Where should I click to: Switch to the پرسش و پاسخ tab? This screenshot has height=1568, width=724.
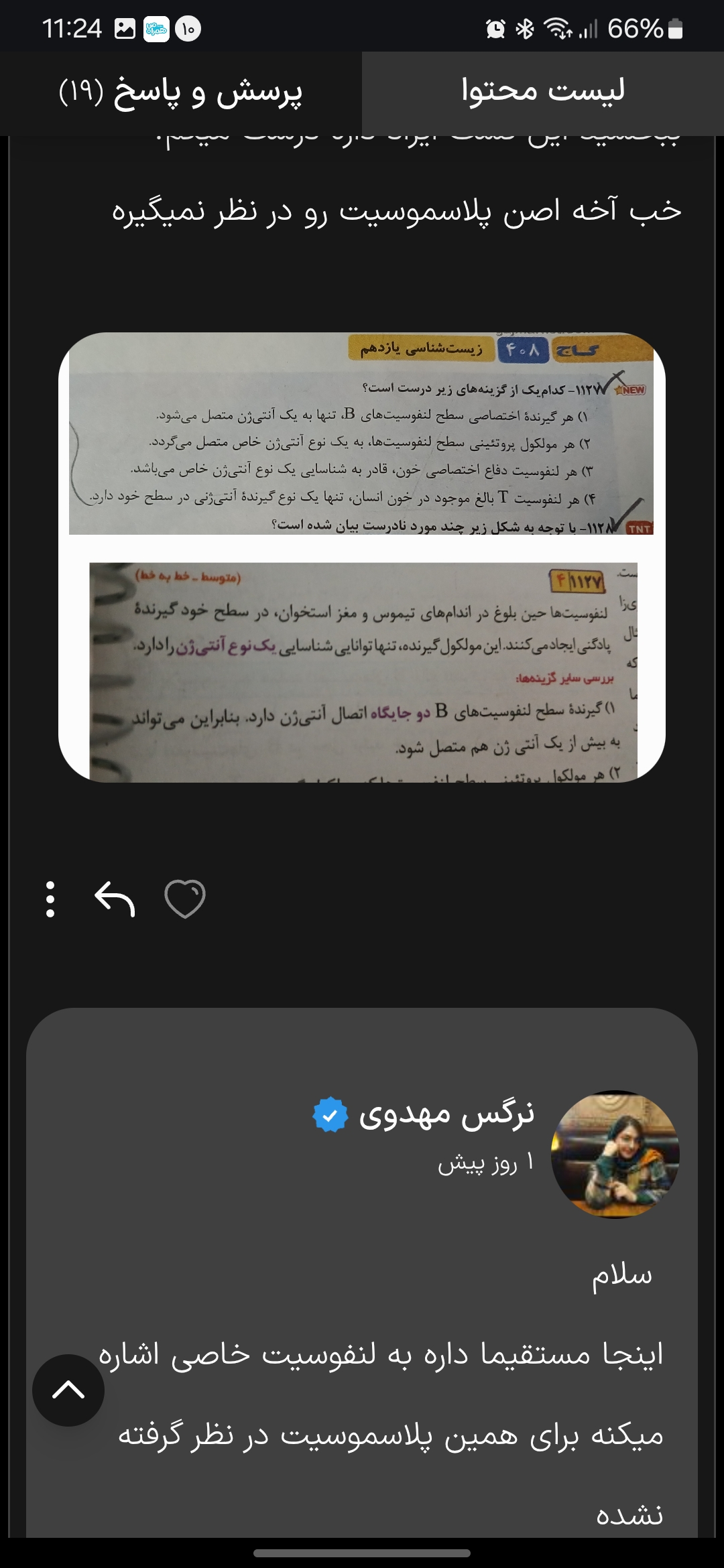pyautogui.click(x=181, y=92)
